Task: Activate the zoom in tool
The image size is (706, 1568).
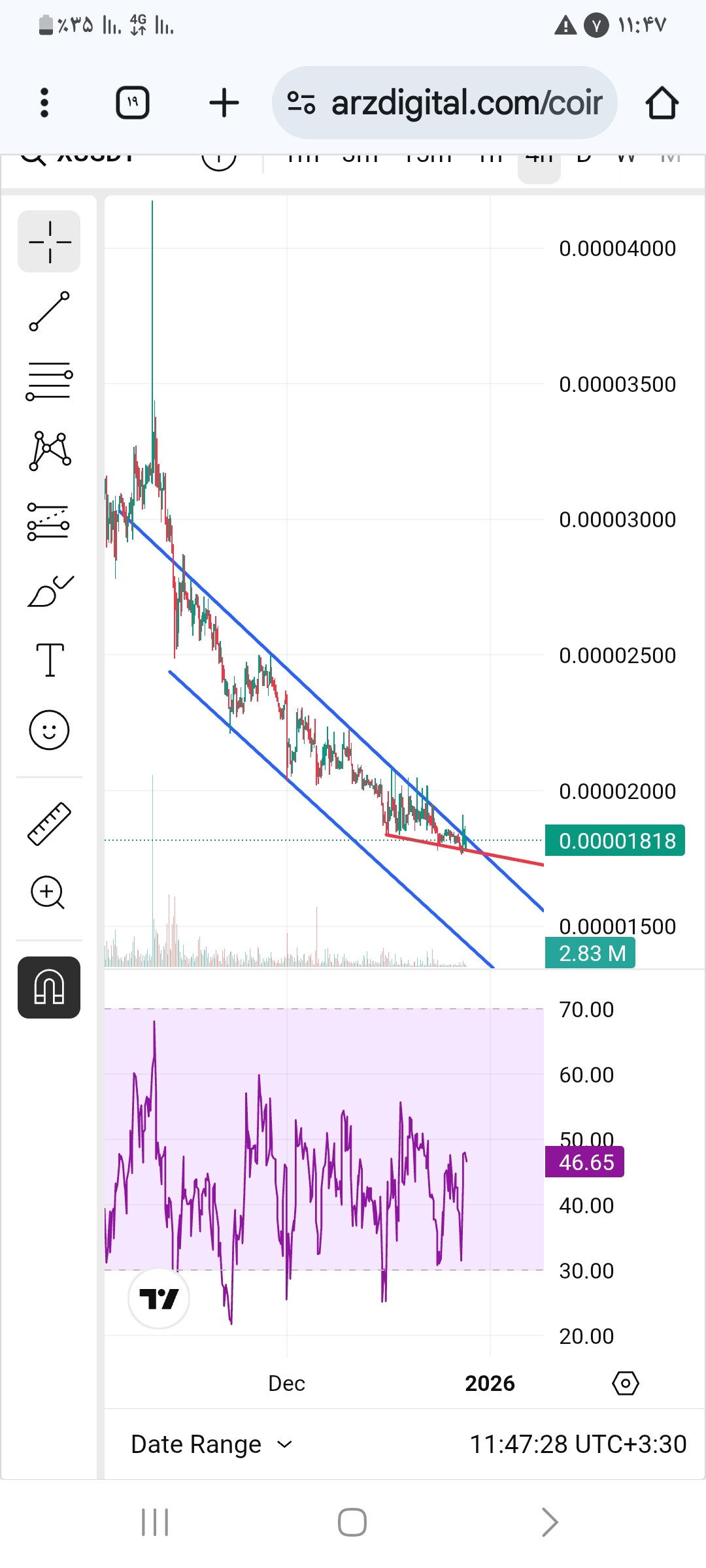Action: tap(49, 892)
